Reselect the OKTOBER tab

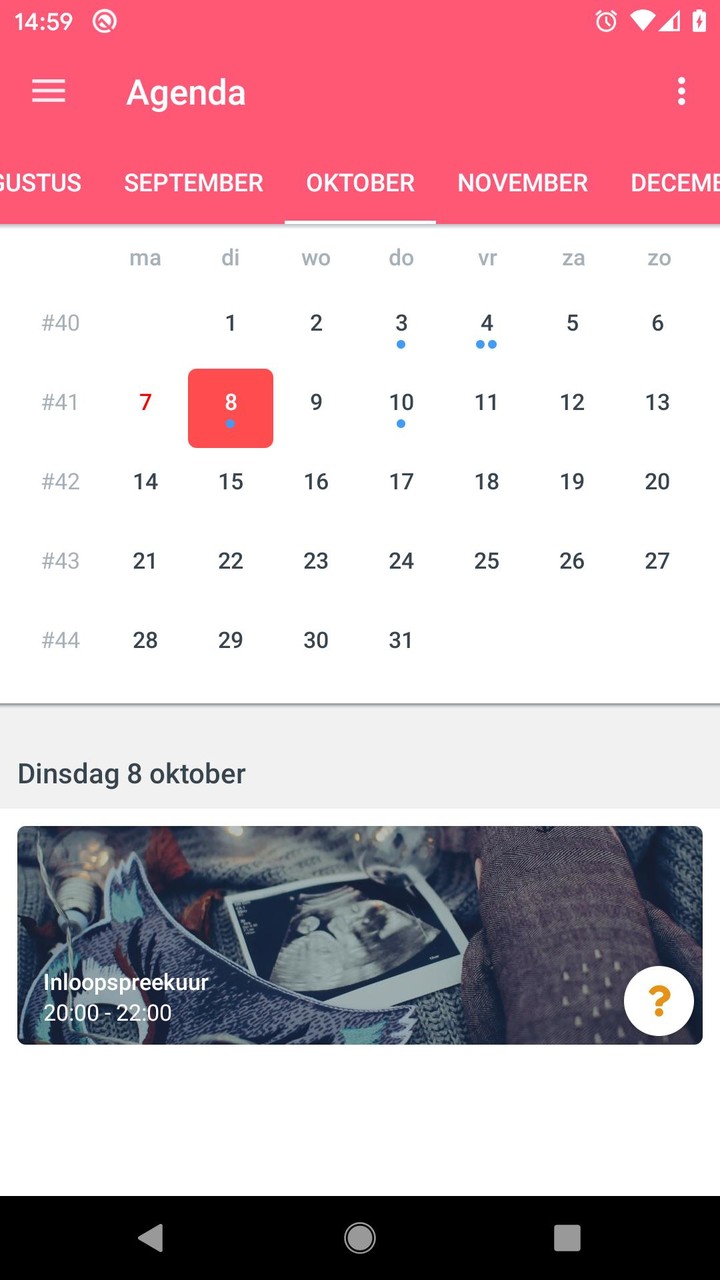pyautogui.click(x=359, y=183)
